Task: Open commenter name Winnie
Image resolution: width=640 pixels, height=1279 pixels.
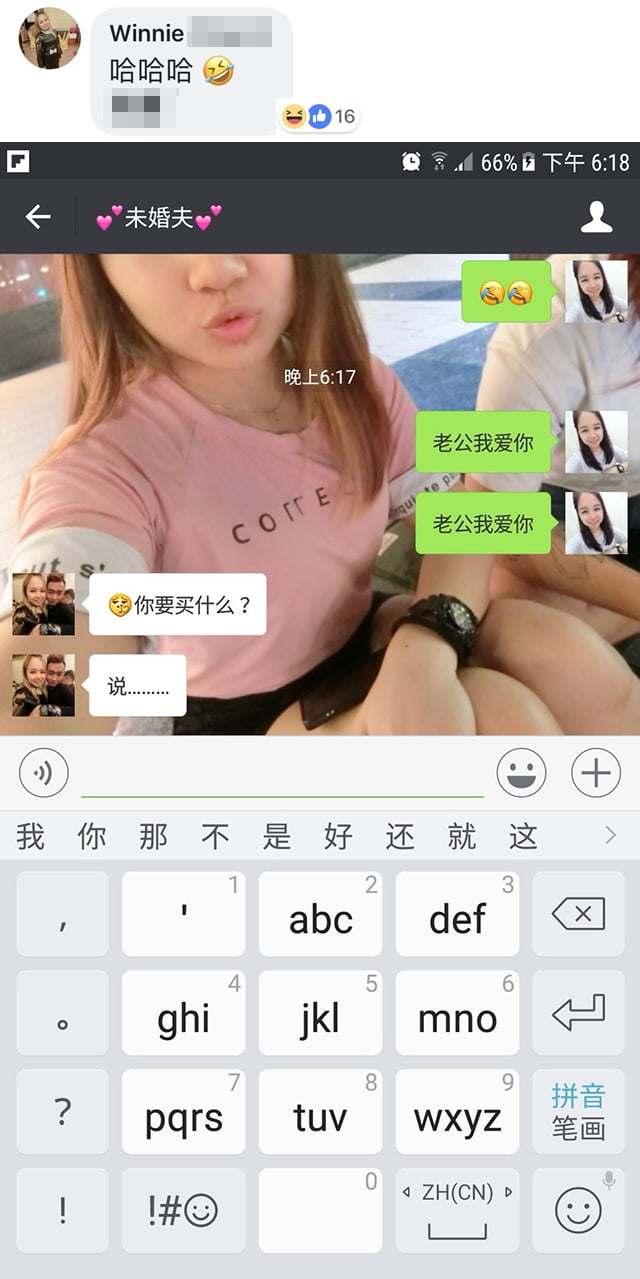Action: tap(147, 33)
